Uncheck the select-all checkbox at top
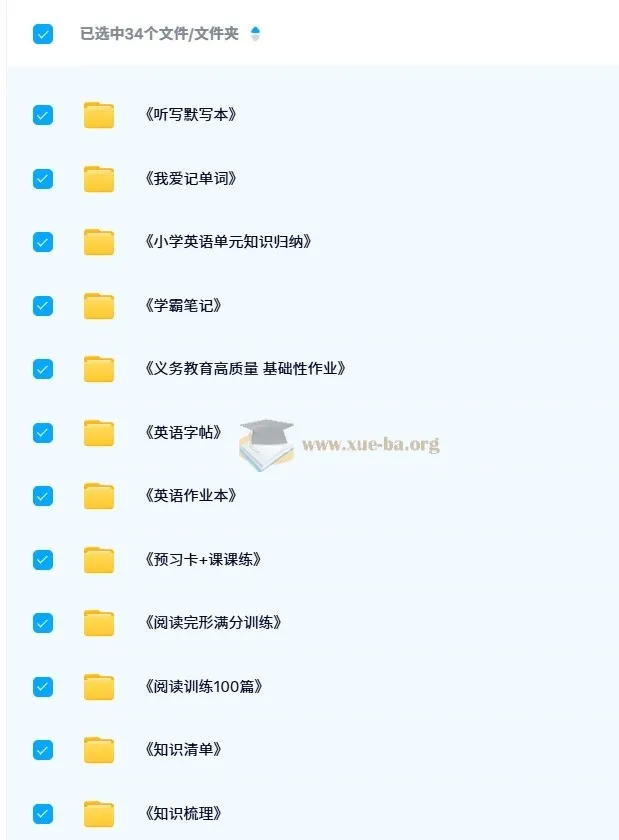The height and width of the screenshot is (840, 619). (42, 34)
